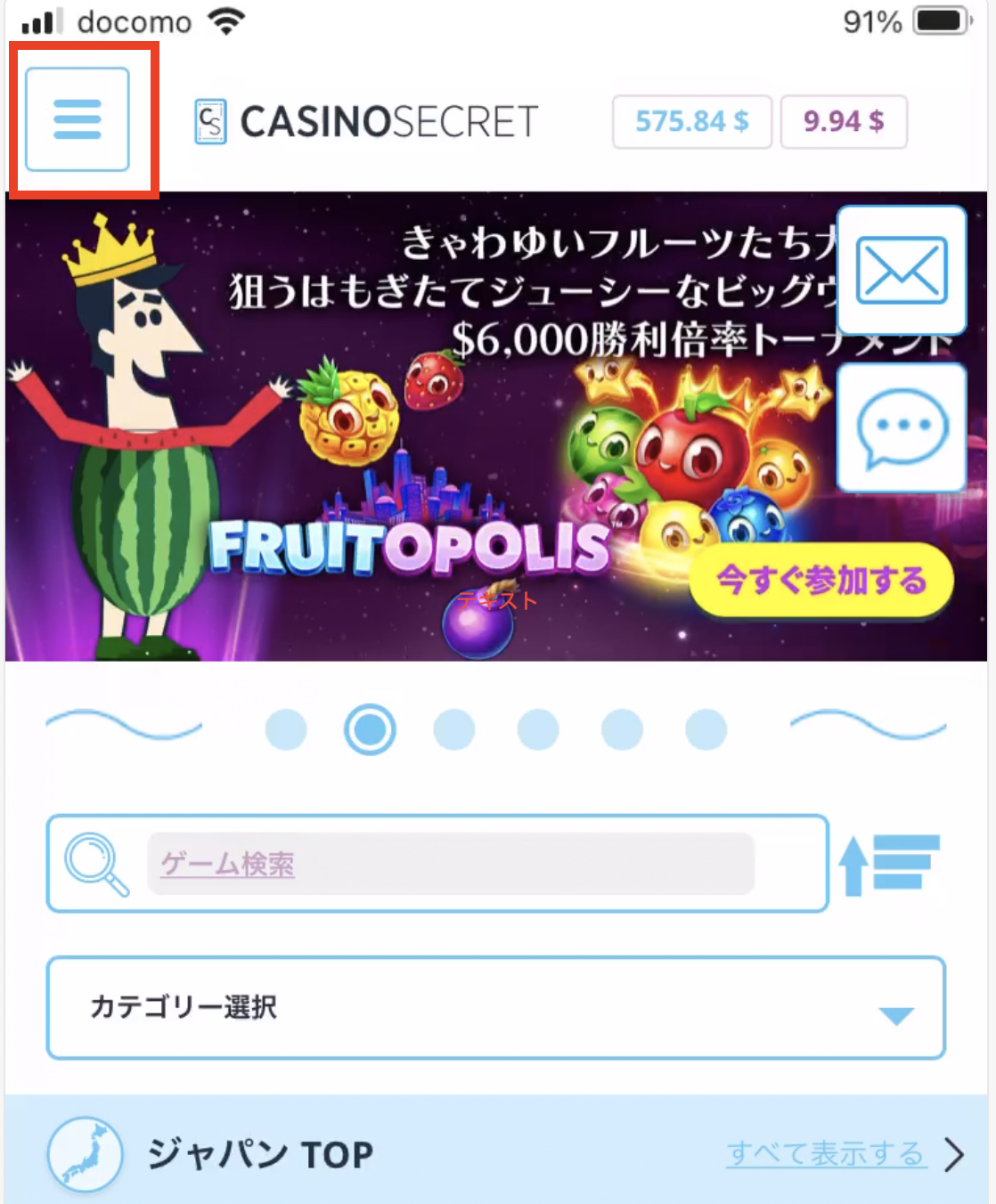Select the last carousel page dot
Screen dimensions: 996x1204
tap(706, 729)
